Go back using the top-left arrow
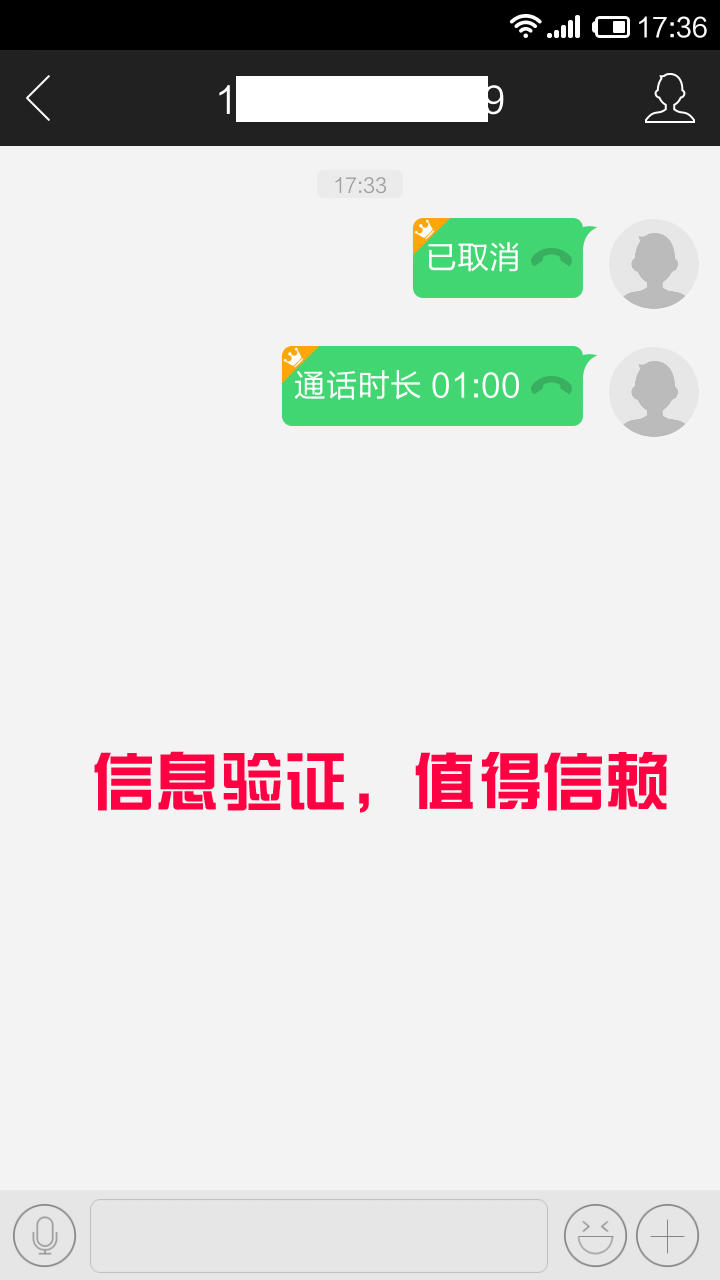Screen dimensions: 720x1280 (38, 98)
